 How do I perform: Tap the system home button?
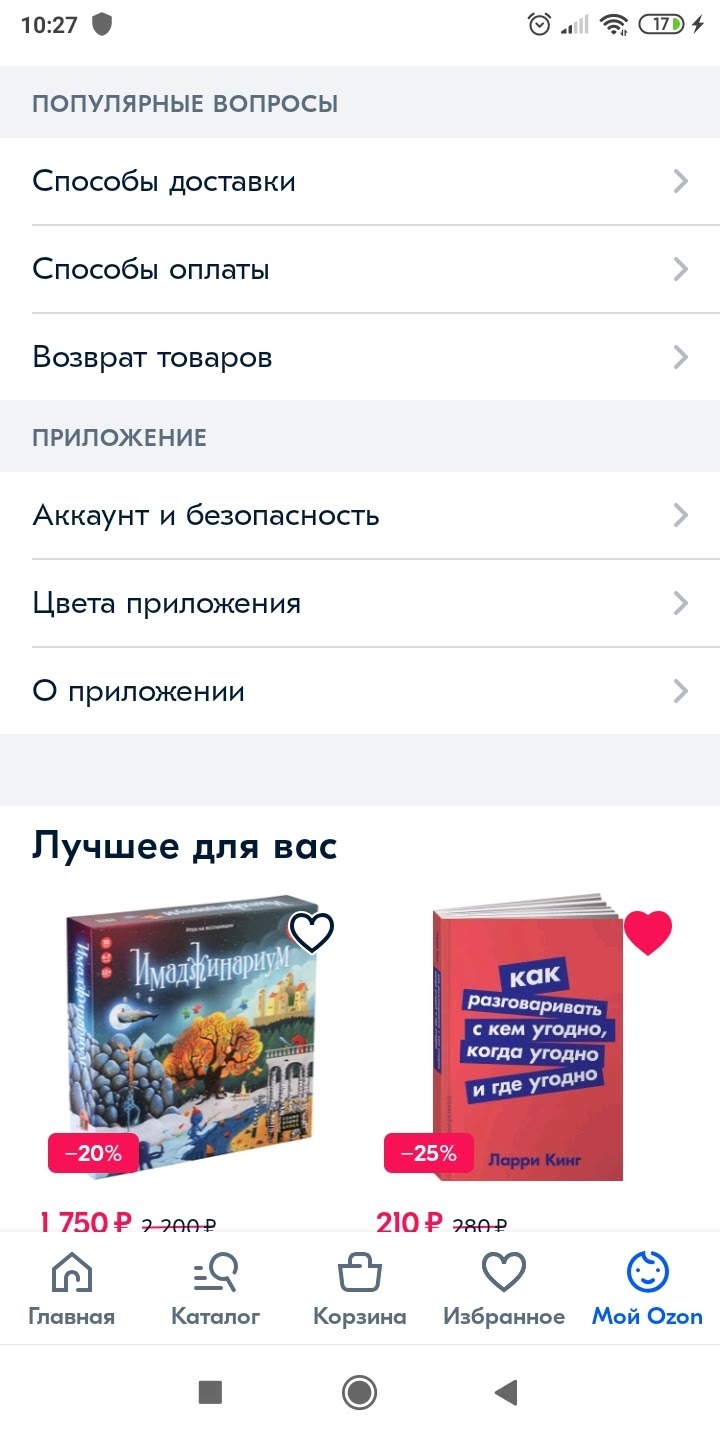360,1391
